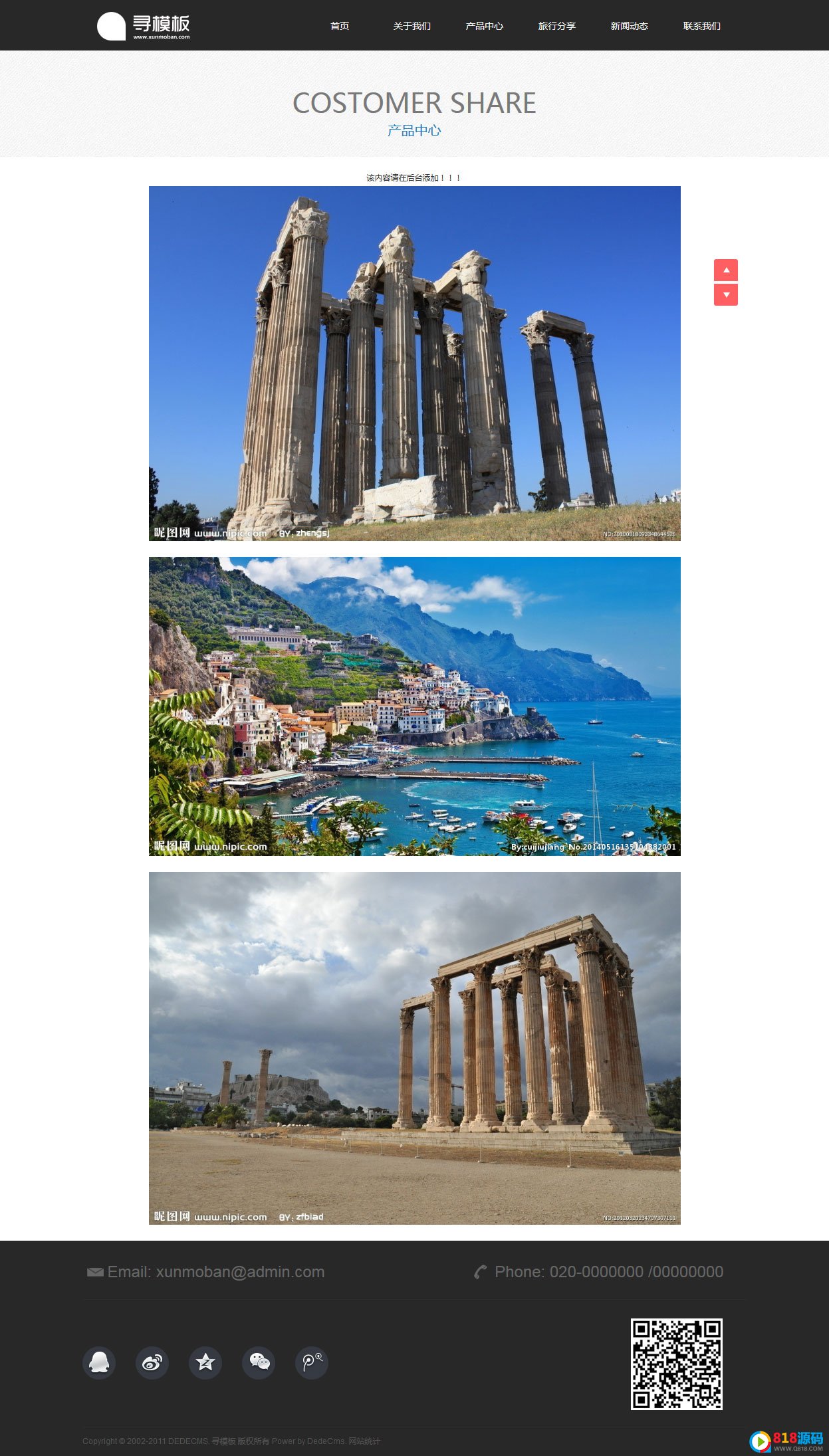Tap the Tencent Weibo icon
The image size is (829, 1456).
pyautogui.click(x=312, y=1362)
